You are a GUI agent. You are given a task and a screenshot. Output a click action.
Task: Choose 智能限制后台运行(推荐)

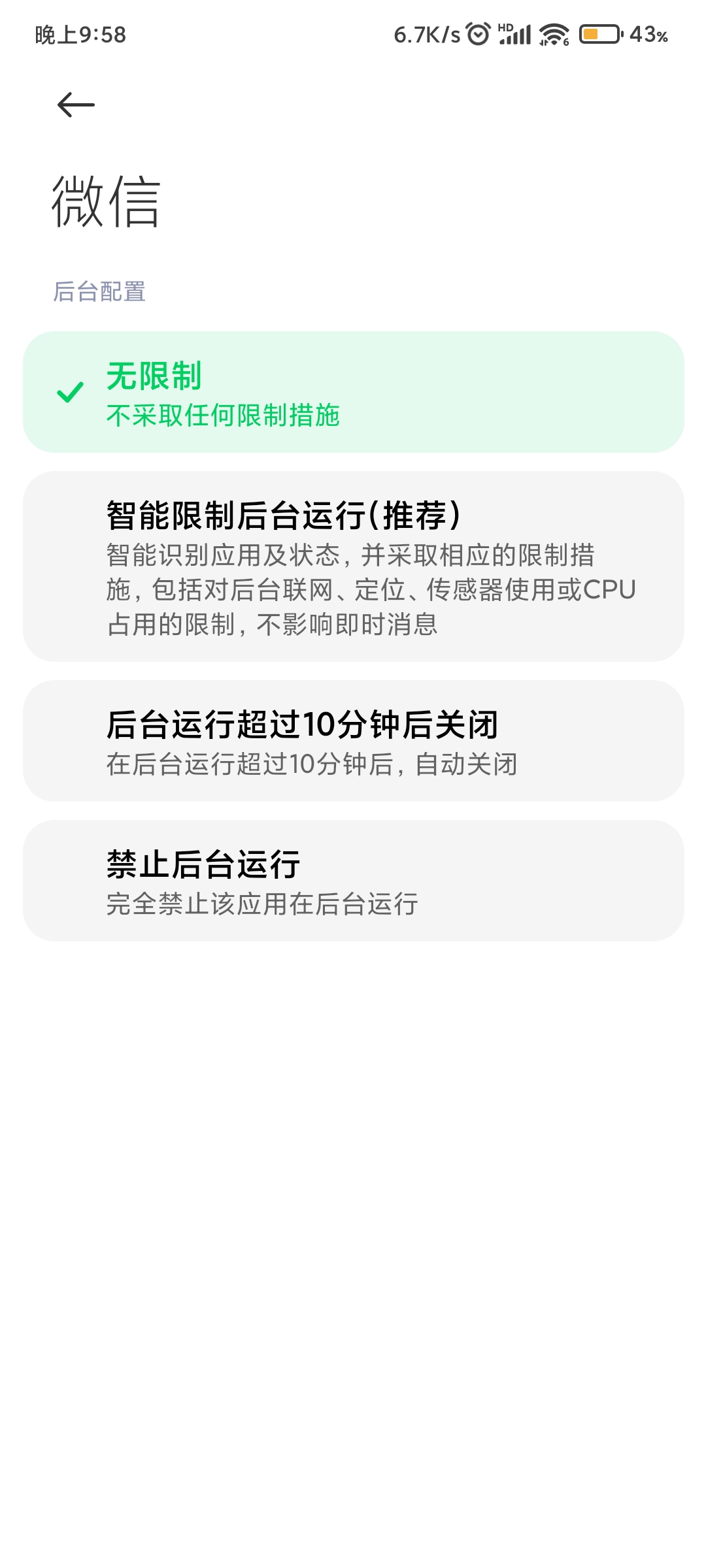pos(354,566)
